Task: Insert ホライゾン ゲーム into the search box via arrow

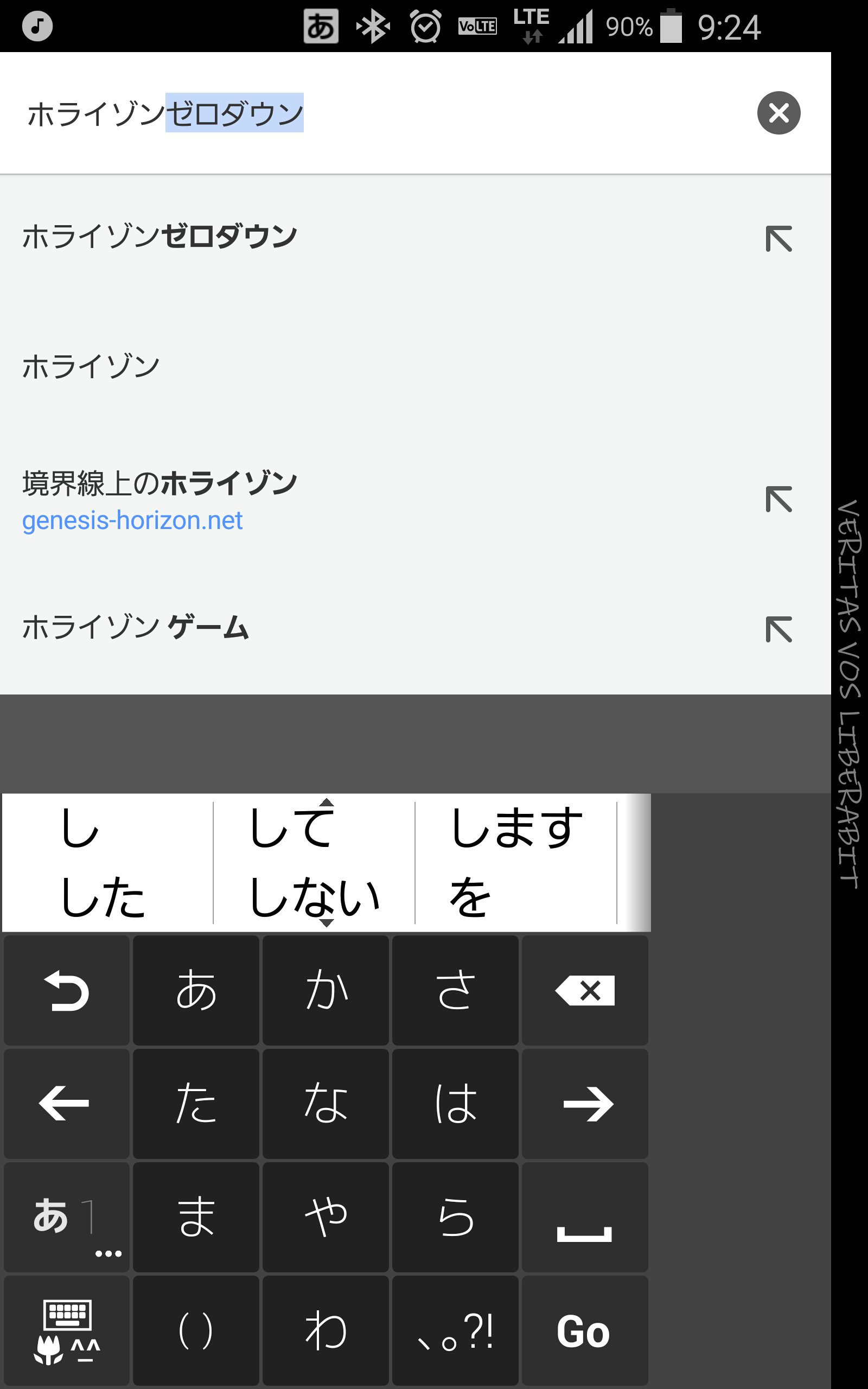Action: pyautogui.click(x=778, y=629)
